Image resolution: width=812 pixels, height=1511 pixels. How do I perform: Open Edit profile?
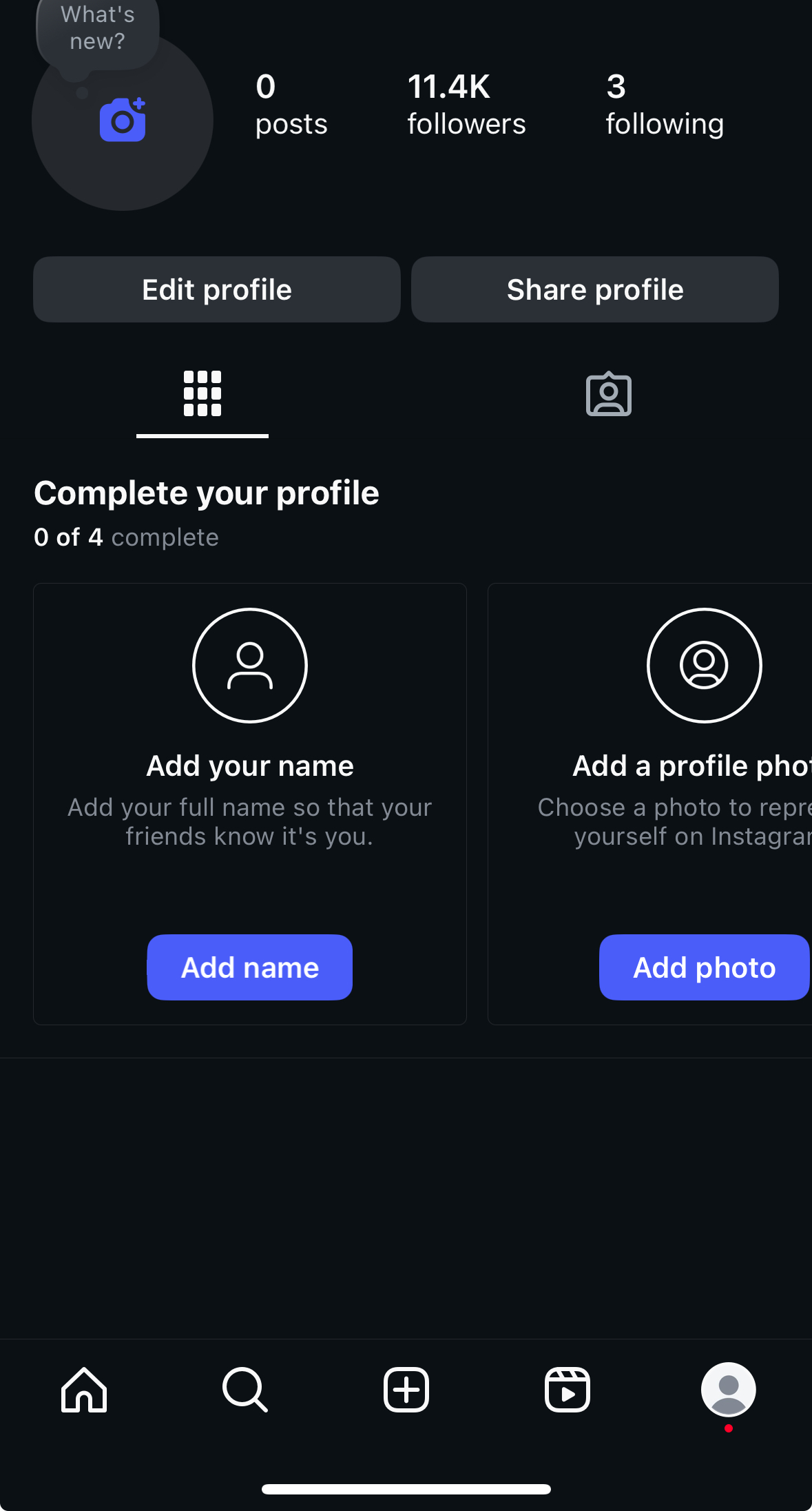coord(217,289)
